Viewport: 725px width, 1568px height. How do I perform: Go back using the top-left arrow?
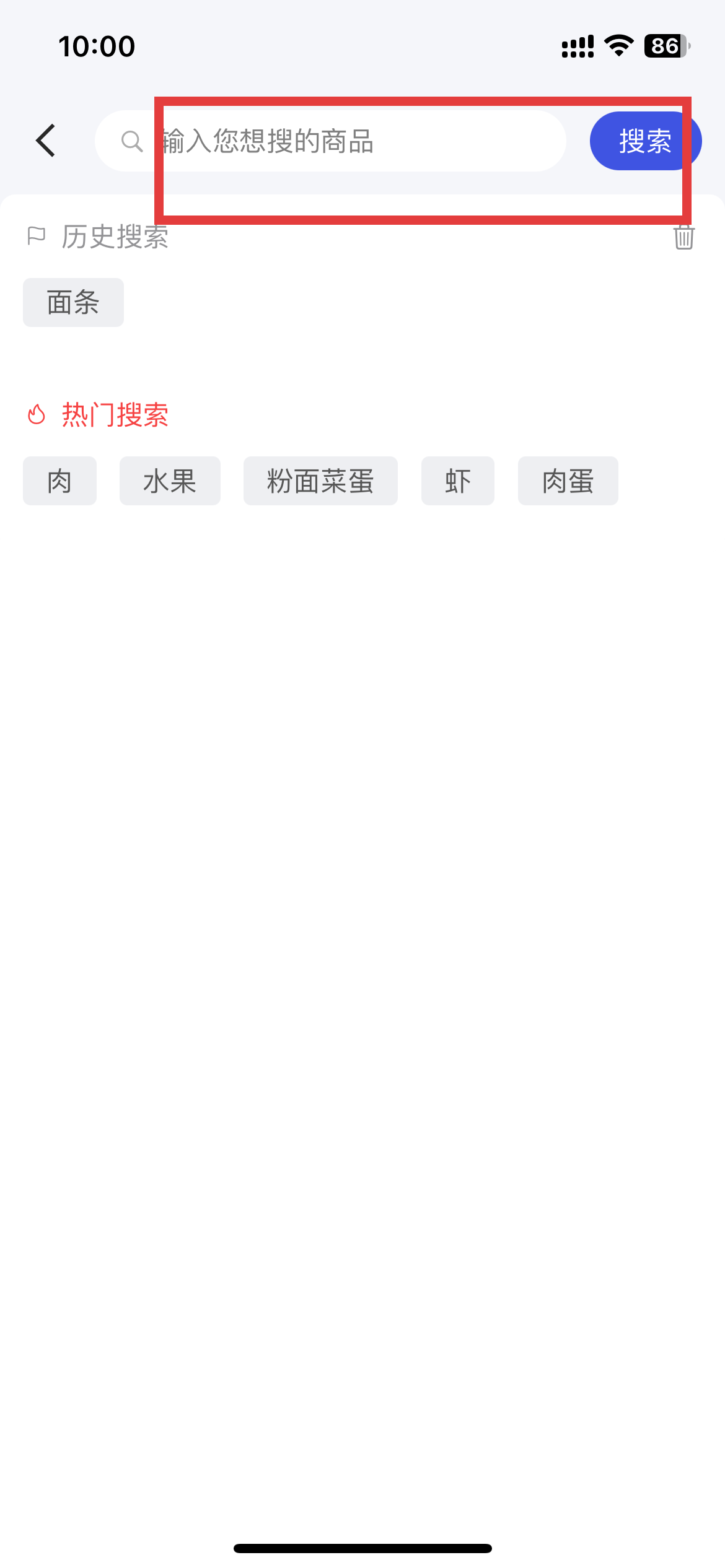[46, 141]
